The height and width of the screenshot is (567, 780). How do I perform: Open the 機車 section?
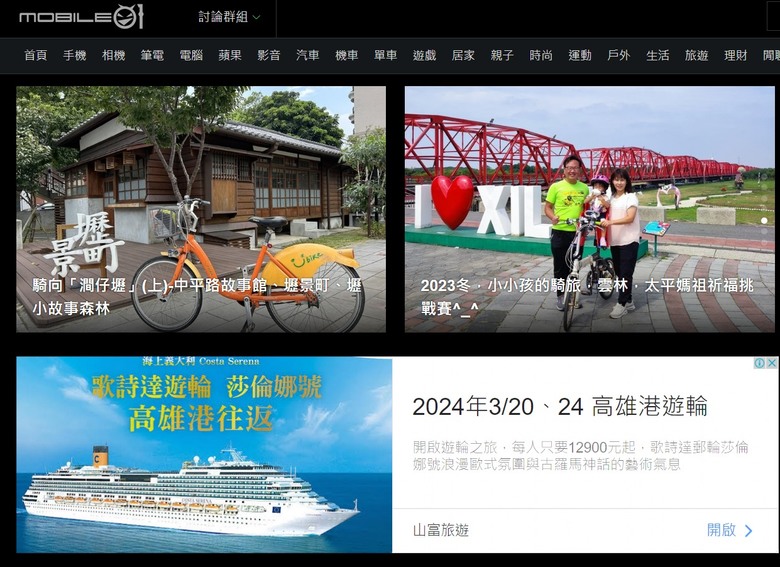347,56
